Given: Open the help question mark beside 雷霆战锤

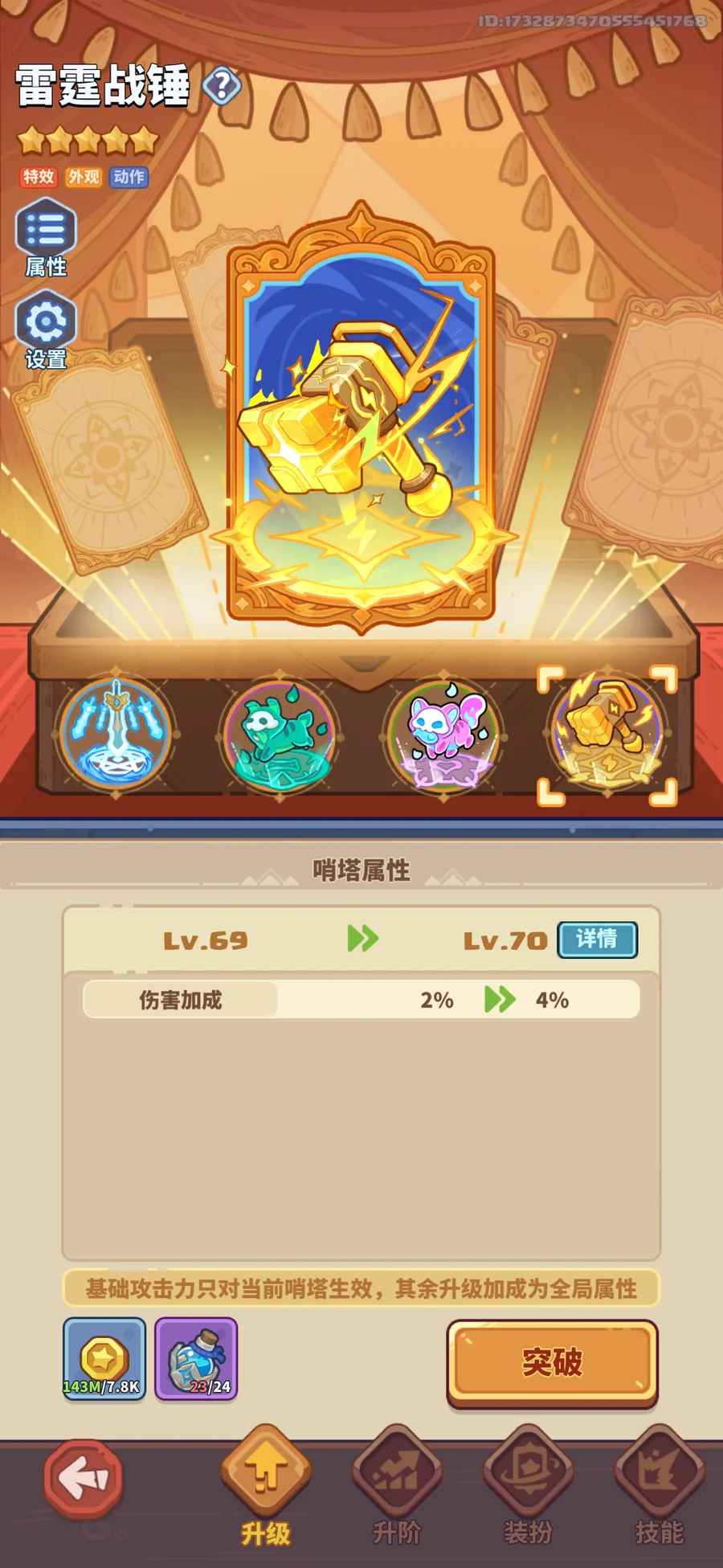Looking at the screenshot, I should coord(222,86).
